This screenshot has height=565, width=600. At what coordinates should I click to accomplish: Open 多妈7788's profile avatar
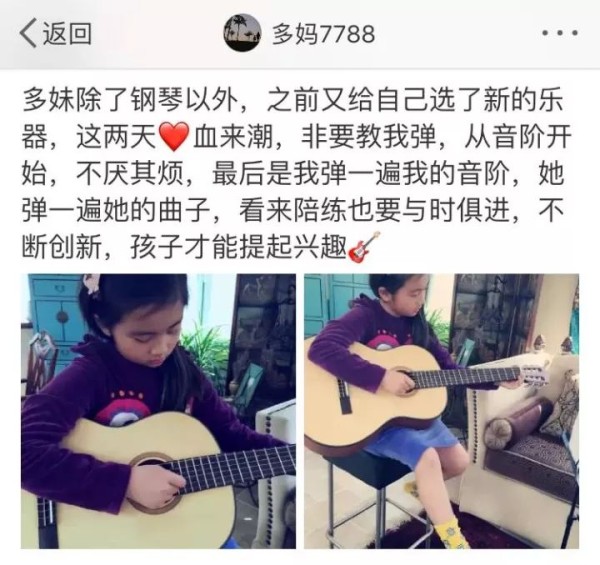(x=242, y=33)
